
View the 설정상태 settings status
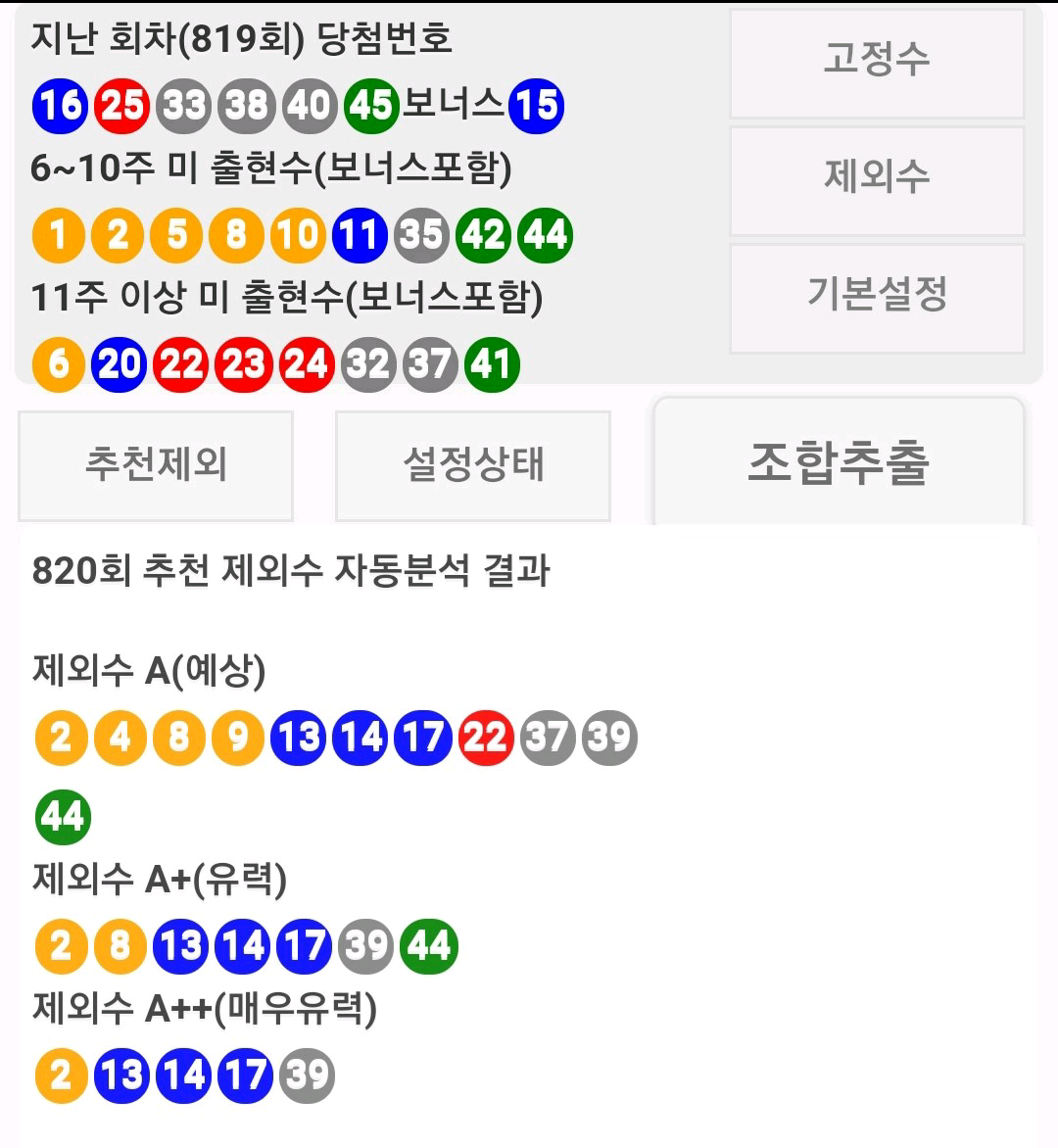click(x=473, y=464)
